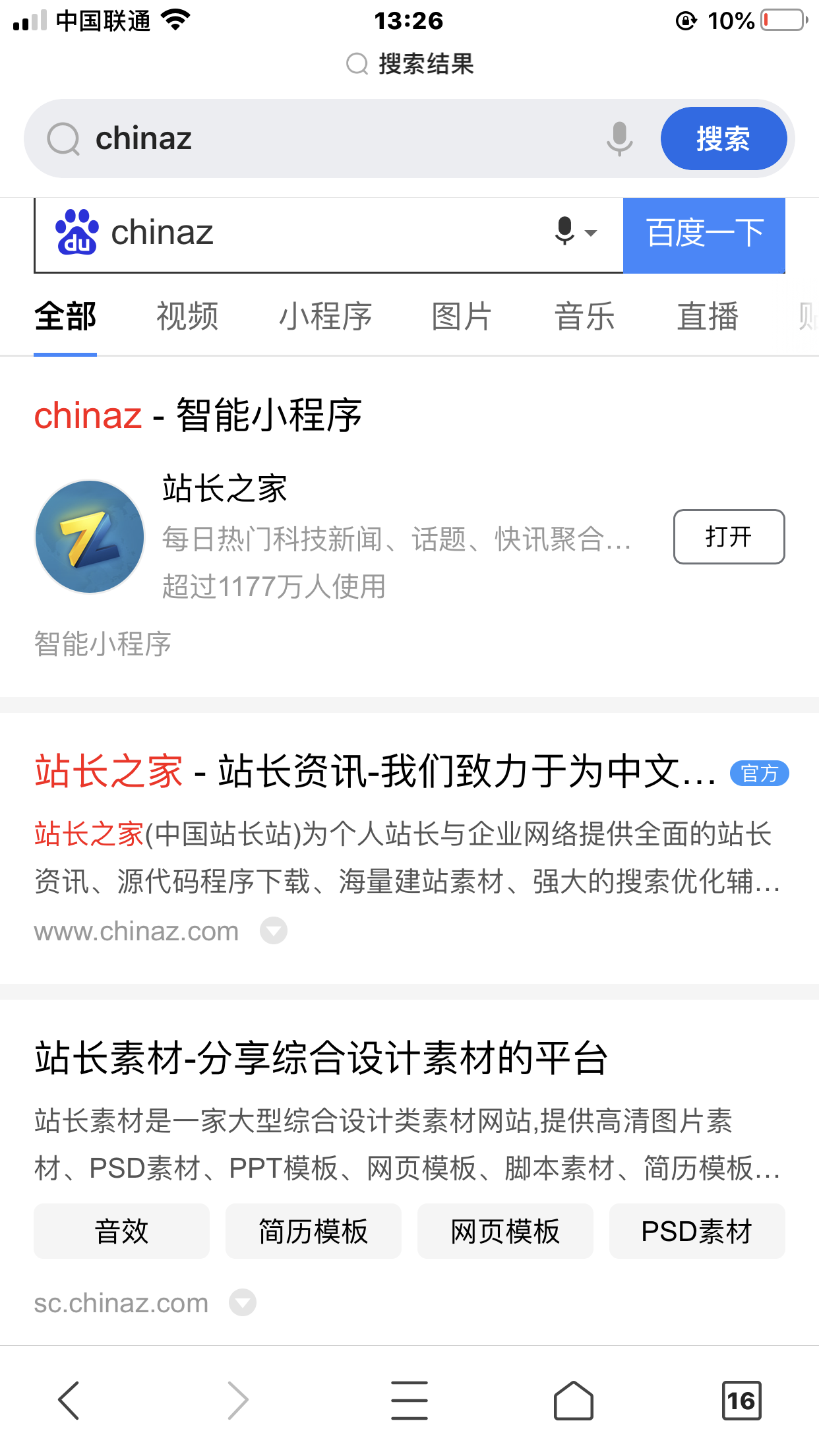The width and height of the screenshot is (819, 1456).
Task: Select the 网页模板 chip
Action: coord(505,1231)
